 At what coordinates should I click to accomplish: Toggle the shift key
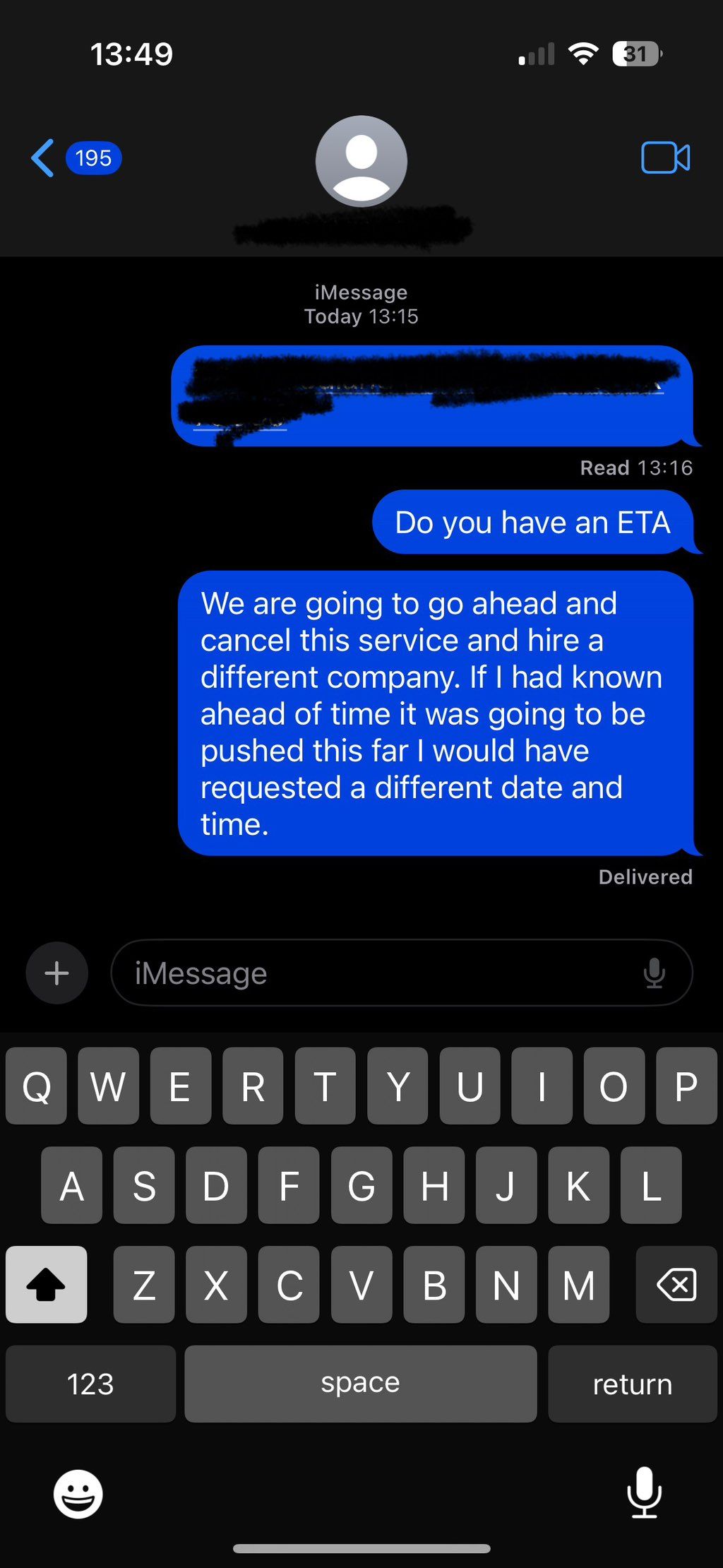point(47,1284)
